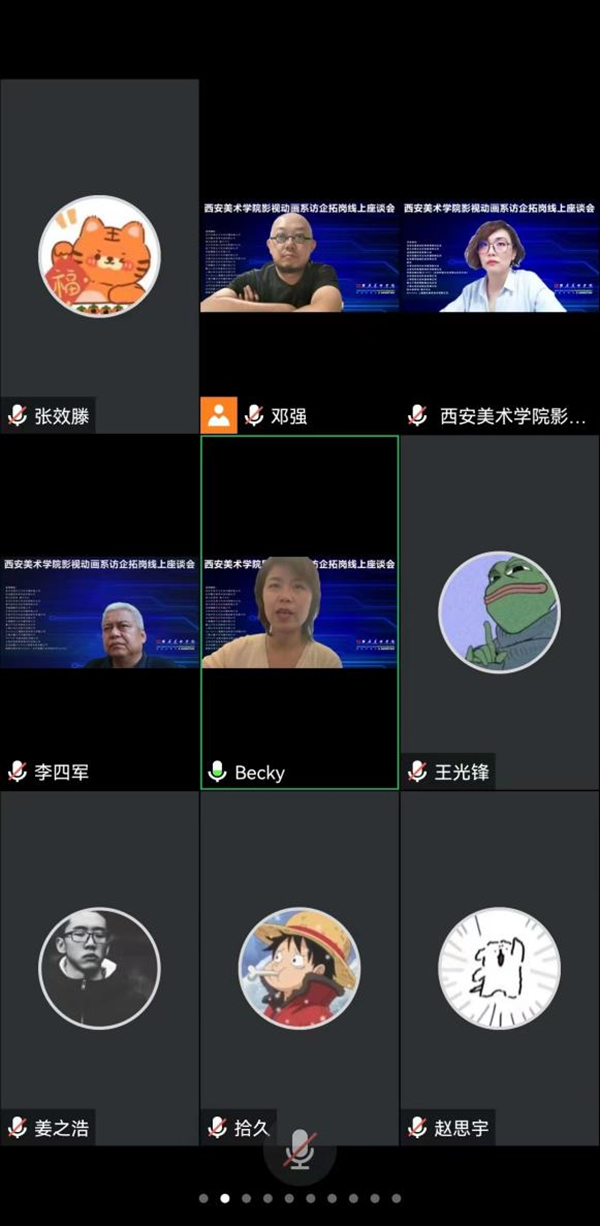The height and width of the screenshot is (1226, 600).
Task: Open 赵思宇's participant tile
Action: 499,968
